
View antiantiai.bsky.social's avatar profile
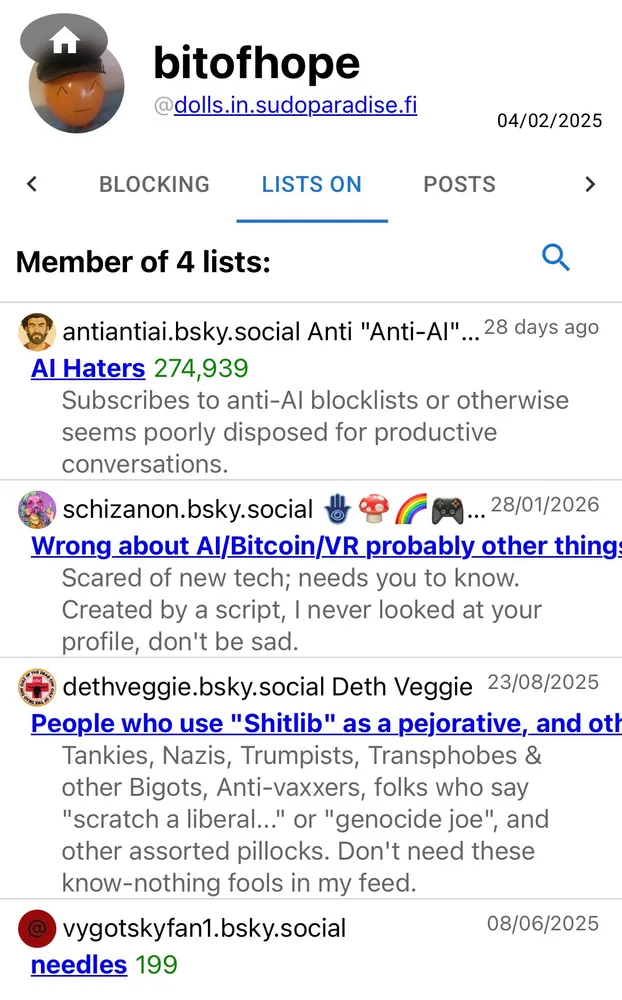click(37, 331)
